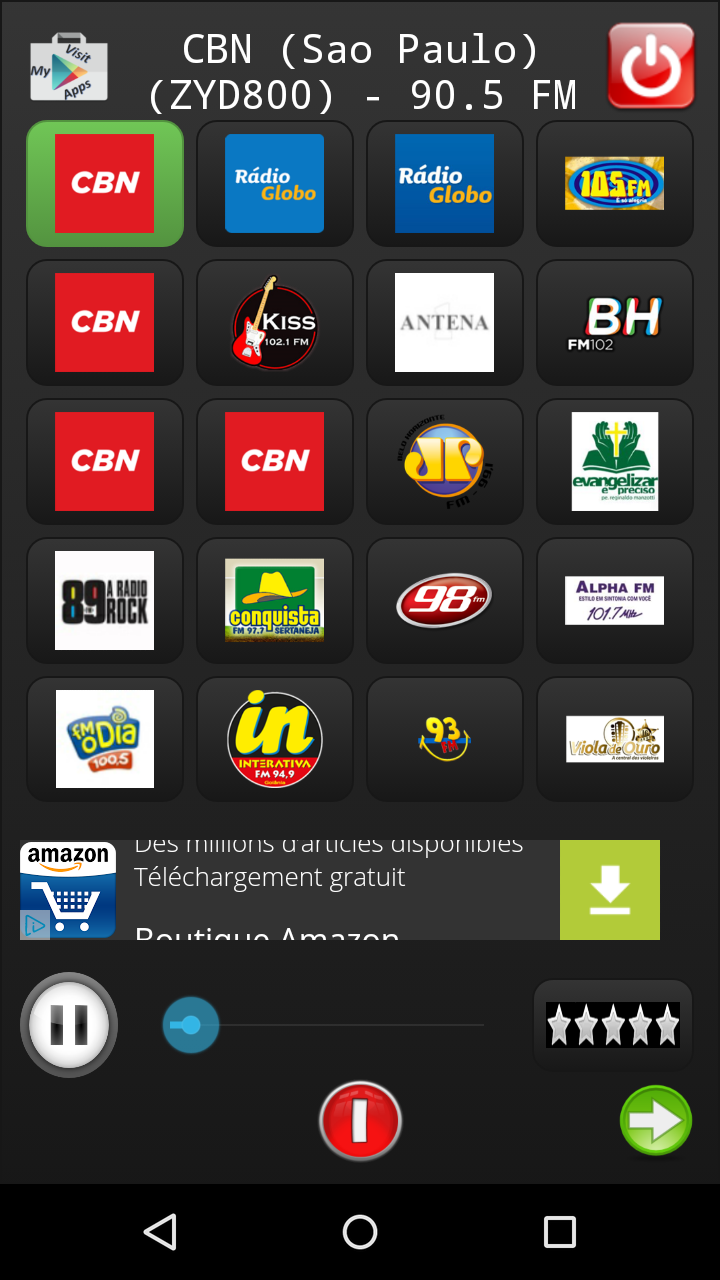
Task: Pause the radio playback
Action: [x=69, y=1025]
